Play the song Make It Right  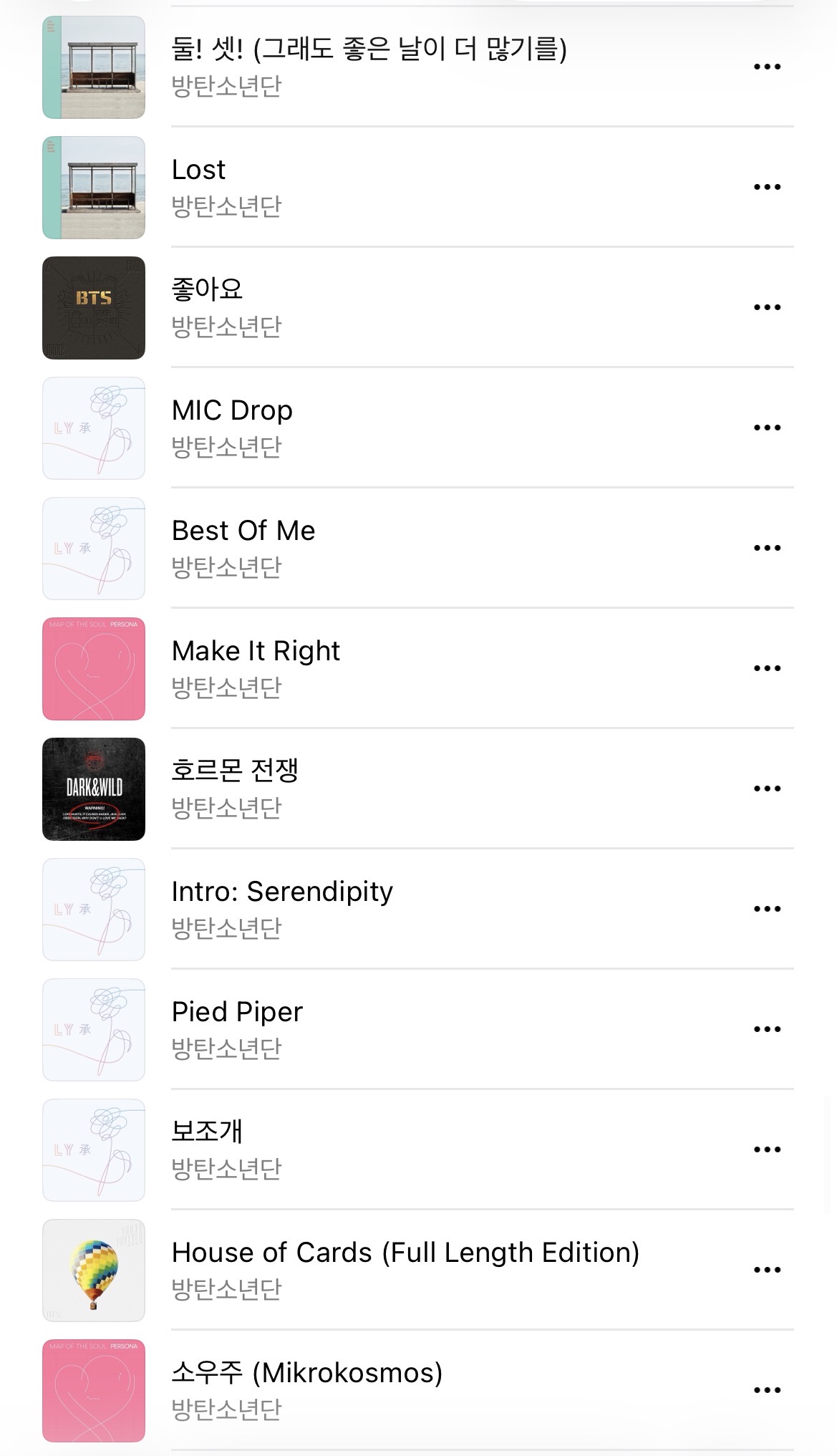pyautogui.click(x=256, y=651)
